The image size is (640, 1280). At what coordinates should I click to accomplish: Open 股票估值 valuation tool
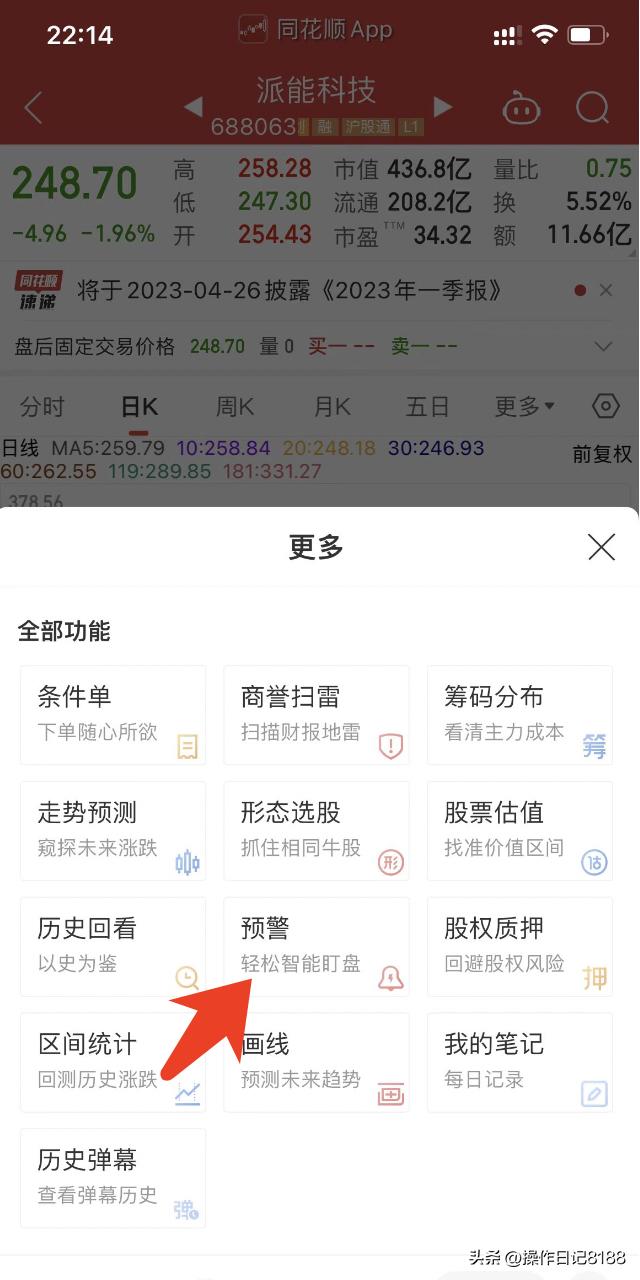pos(519,831)
